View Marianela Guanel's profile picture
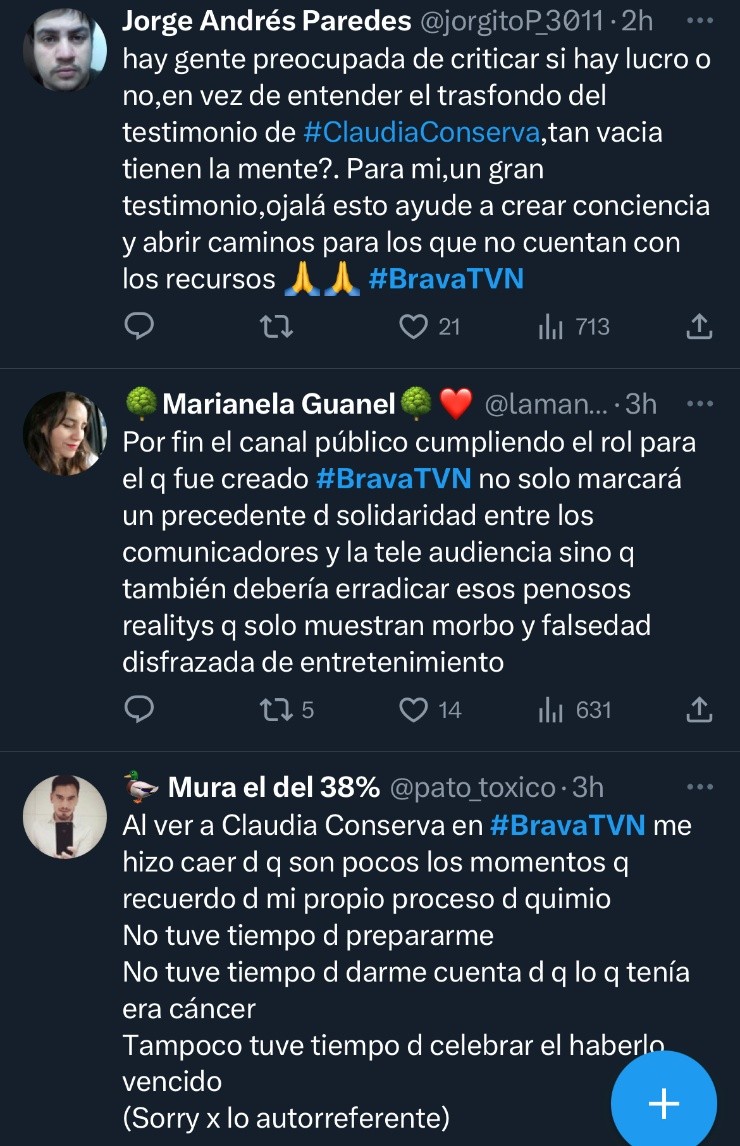The height and width of the screenshot is (1146, 740). (64, 433)
